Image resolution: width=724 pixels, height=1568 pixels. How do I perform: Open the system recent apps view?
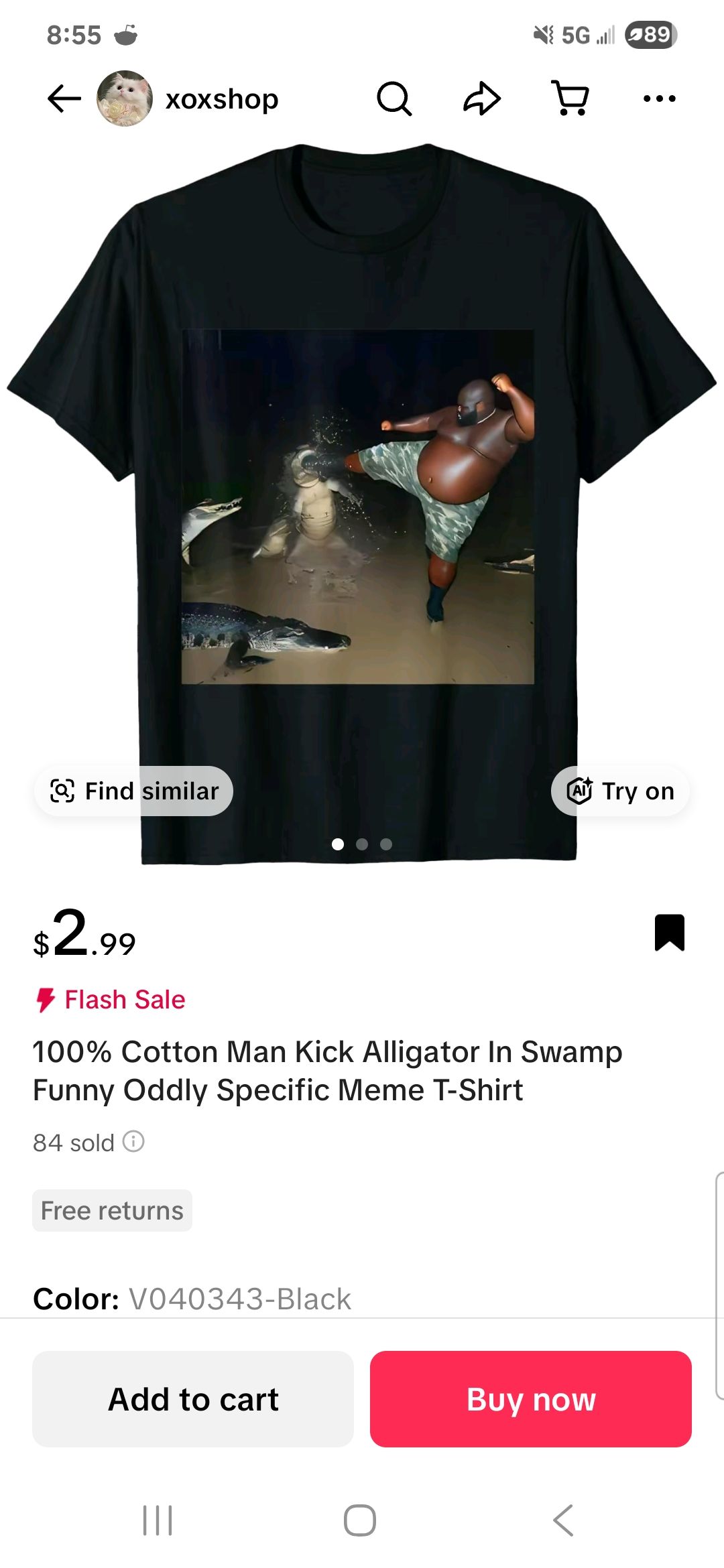[x=158, y=1520]
